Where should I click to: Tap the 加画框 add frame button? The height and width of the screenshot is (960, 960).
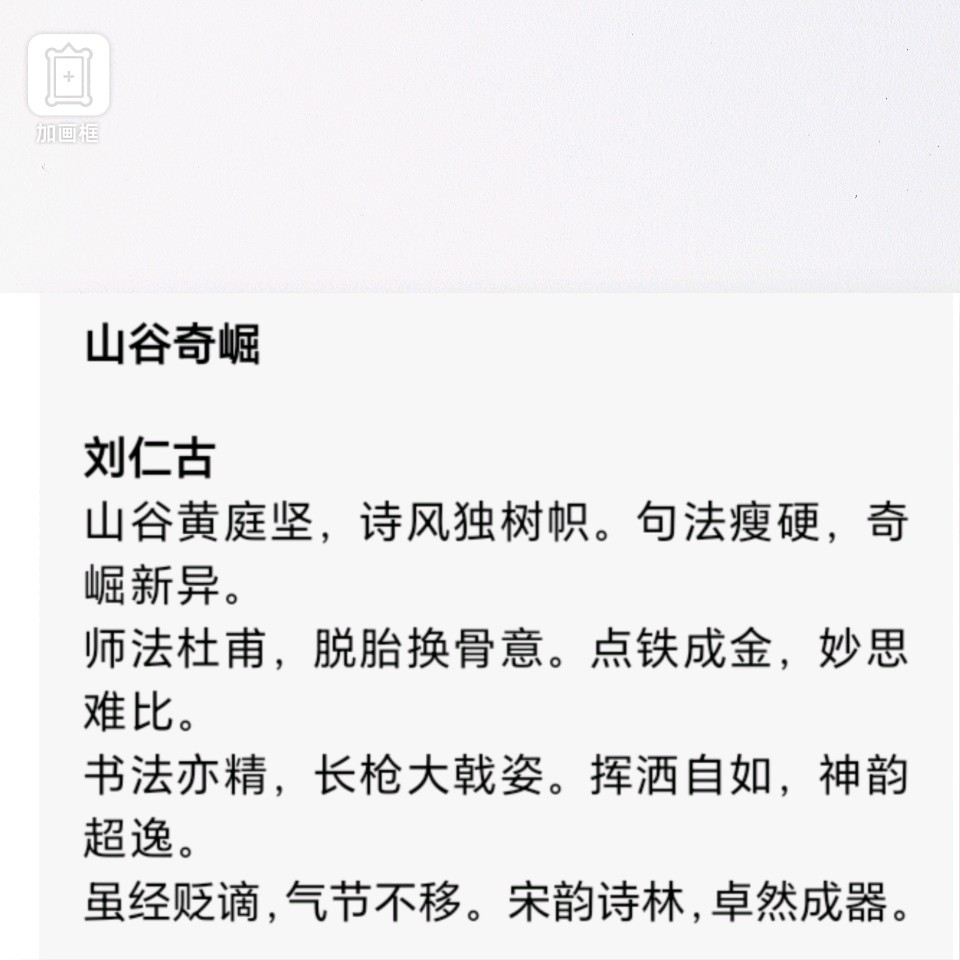(68, 77)
